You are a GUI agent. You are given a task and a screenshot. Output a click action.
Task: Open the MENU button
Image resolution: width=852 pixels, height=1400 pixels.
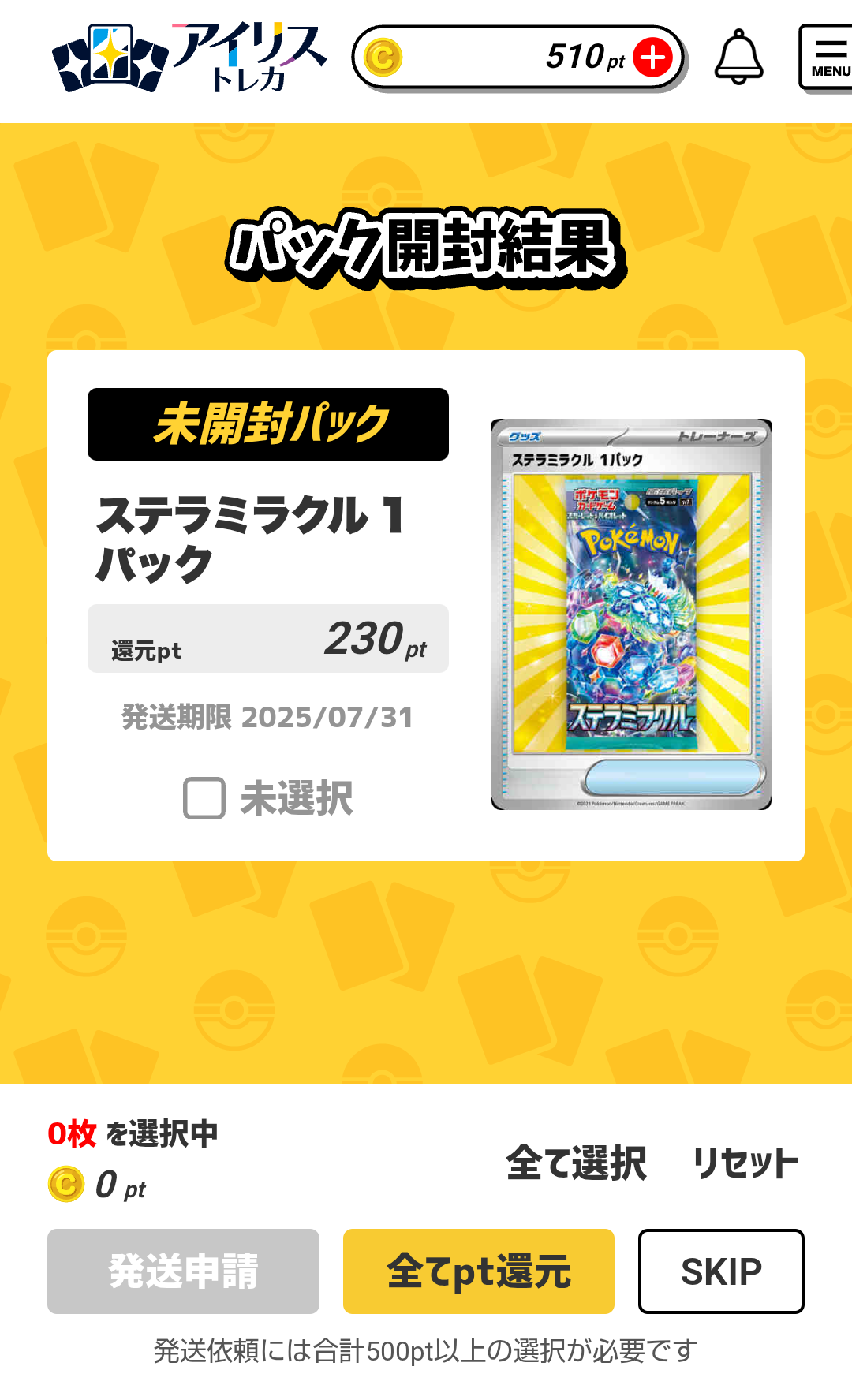click(828, 58)
